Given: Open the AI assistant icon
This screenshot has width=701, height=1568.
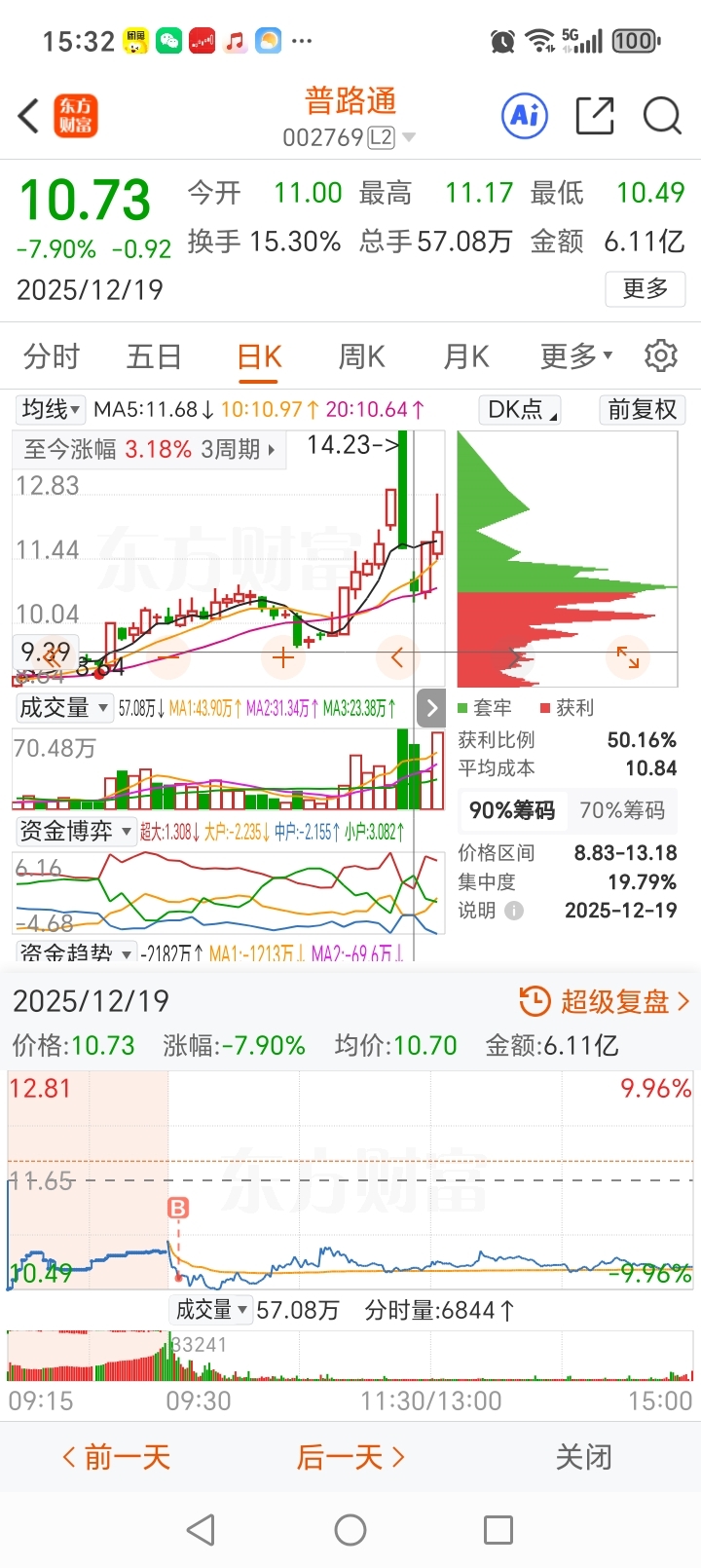Looking at the screenshot, I should tap(525, 117).
